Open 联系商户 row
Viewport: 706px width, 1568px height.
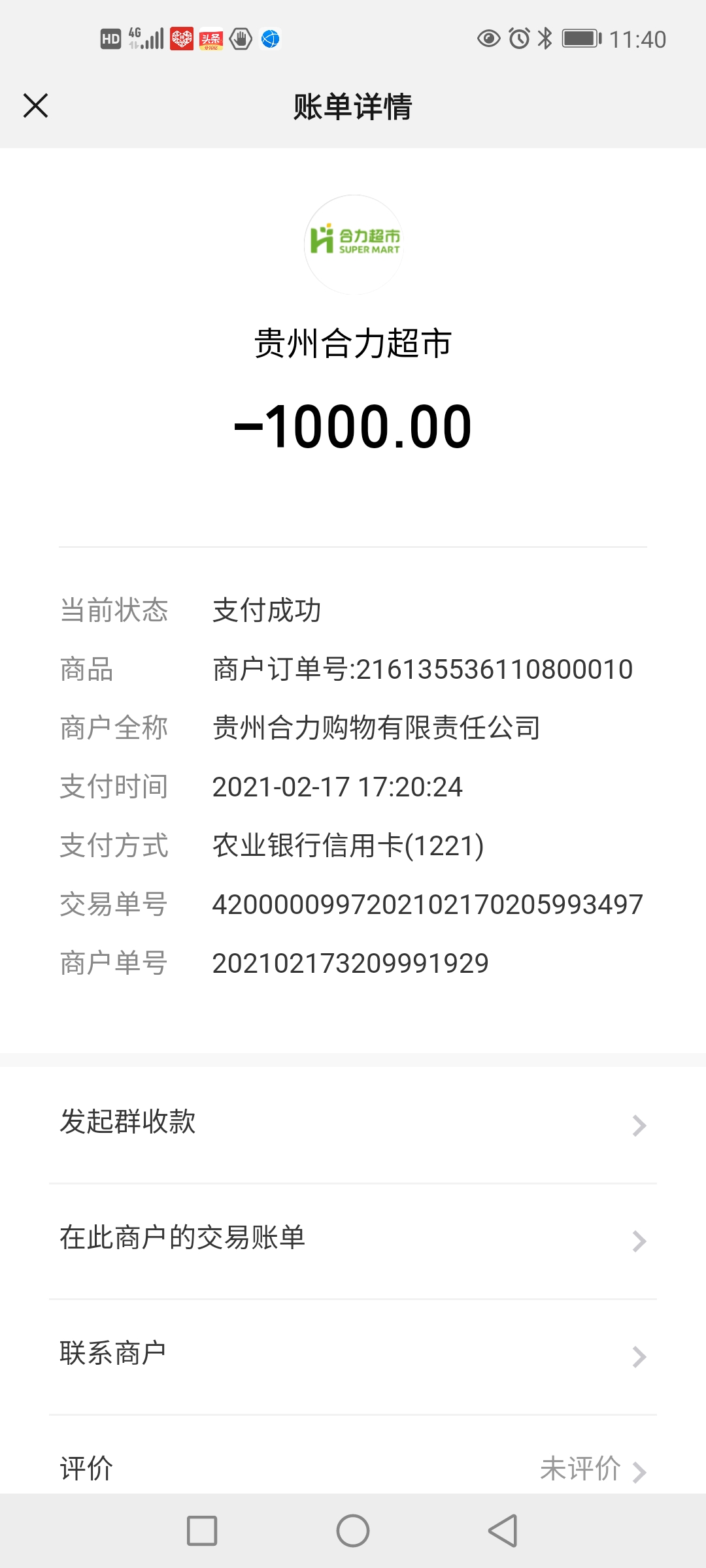pyautogui.click(x=353, y=1354)
